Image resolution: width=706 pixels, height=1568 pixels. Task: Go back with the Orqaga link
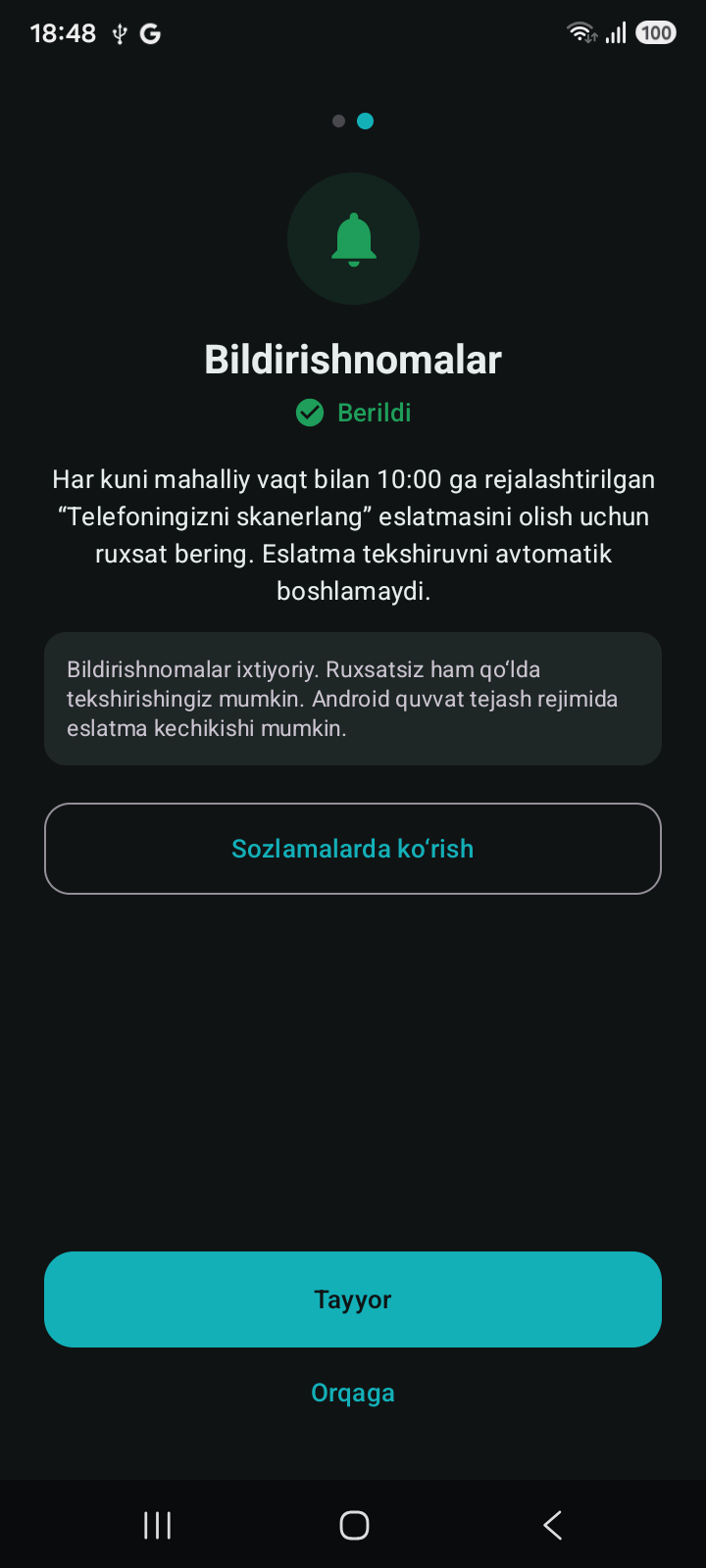[x=353, y=1393]
